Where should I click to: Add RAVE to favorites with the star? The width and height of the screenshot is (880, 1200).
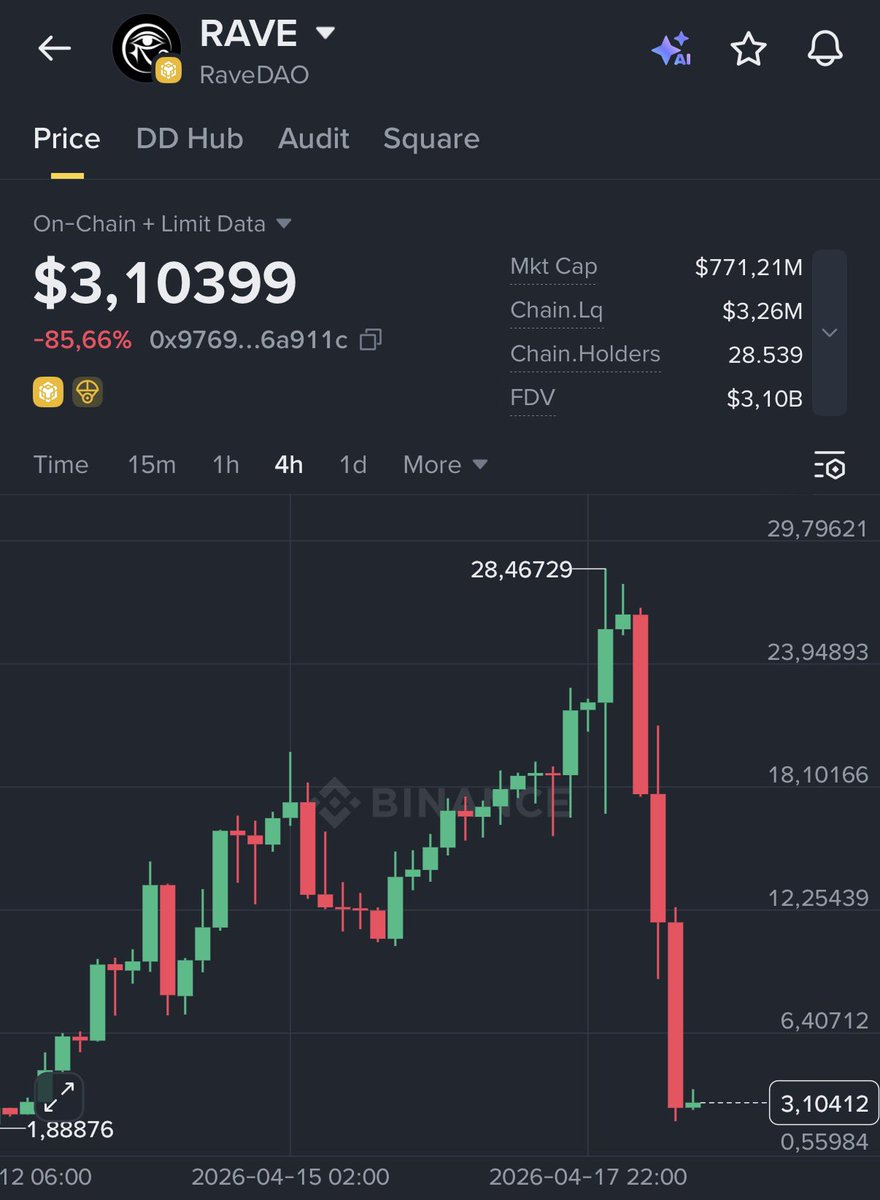click(x=748, y=48)
